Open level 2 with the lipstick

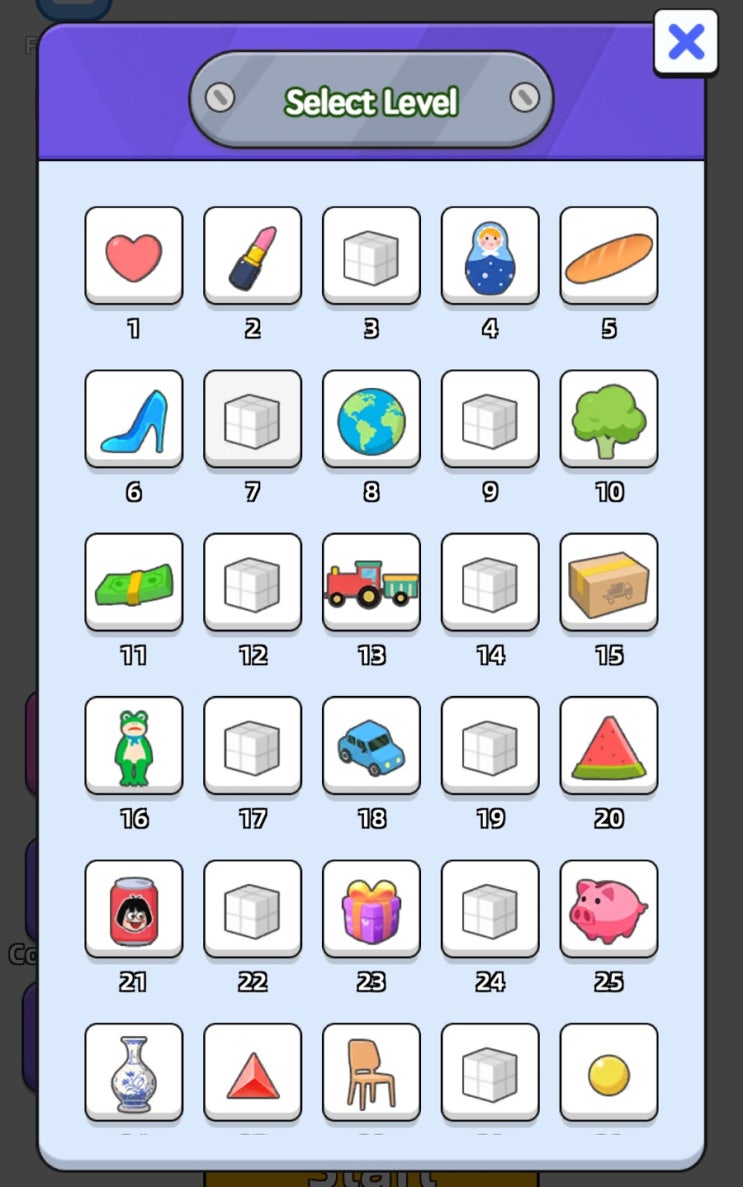pos(252,256)
